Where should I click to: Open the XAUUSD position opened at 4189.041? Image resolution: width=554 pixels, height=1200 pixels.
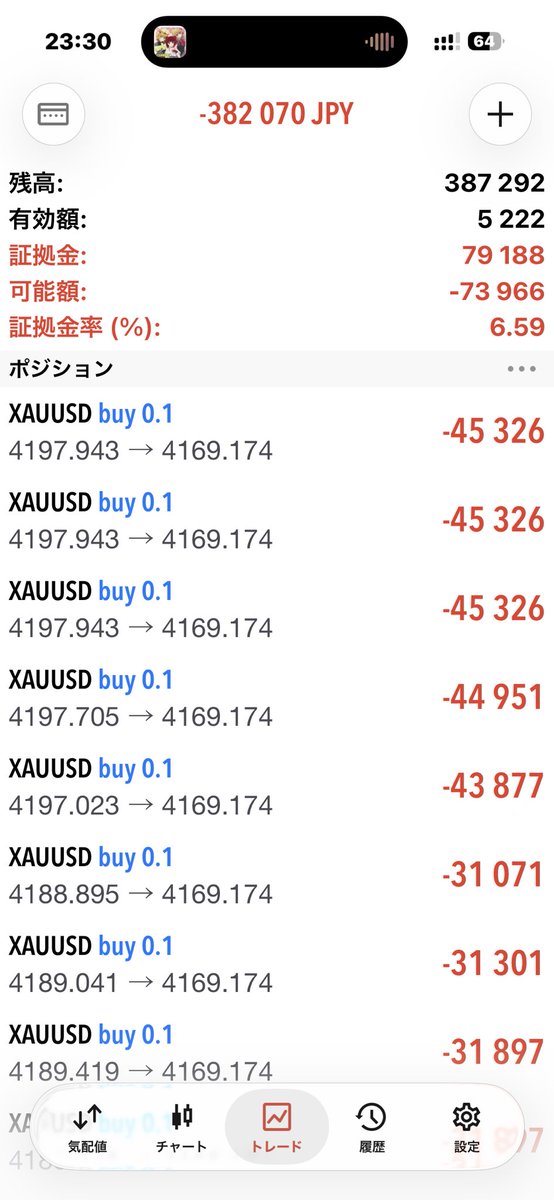pos(277,963)
